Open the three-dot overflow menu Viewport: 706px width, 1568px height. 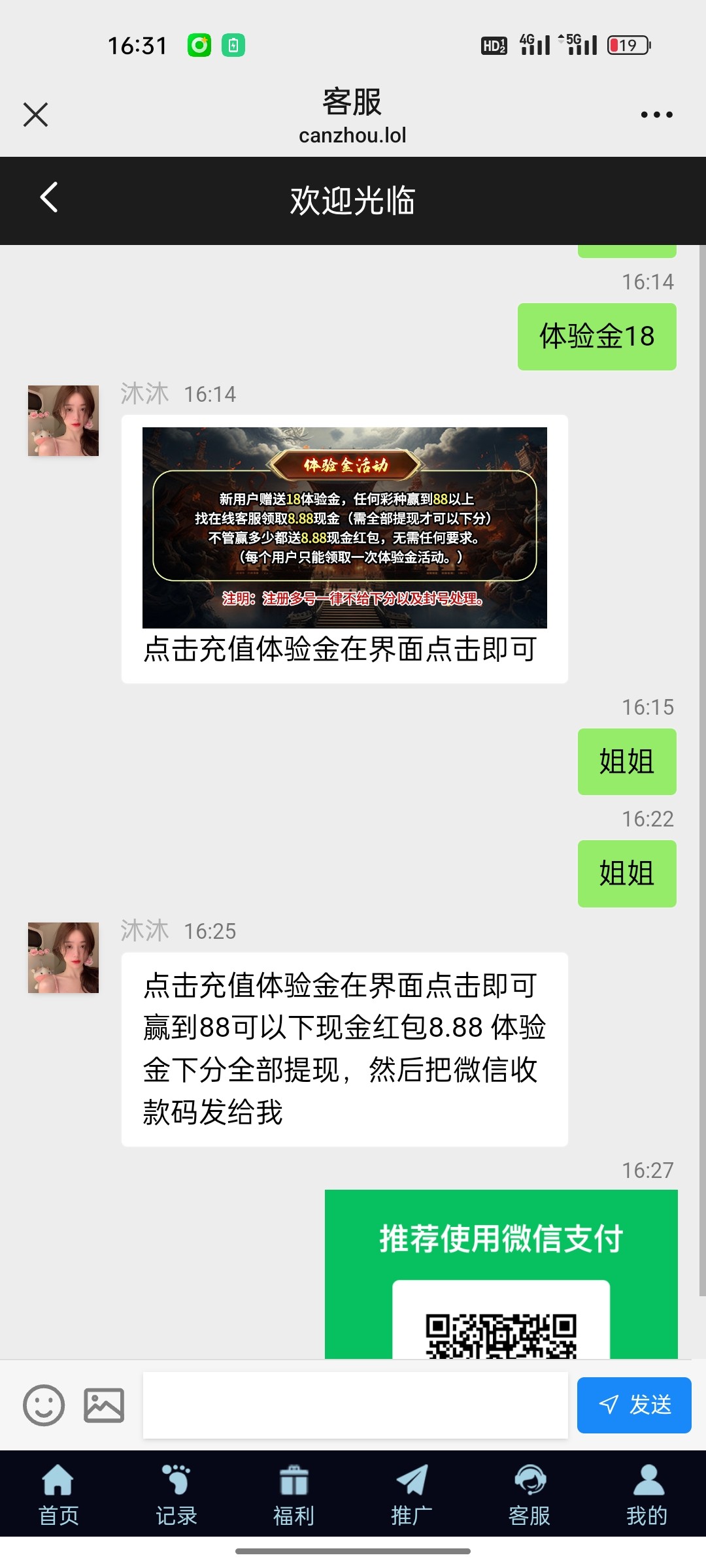tap(656, 115)
